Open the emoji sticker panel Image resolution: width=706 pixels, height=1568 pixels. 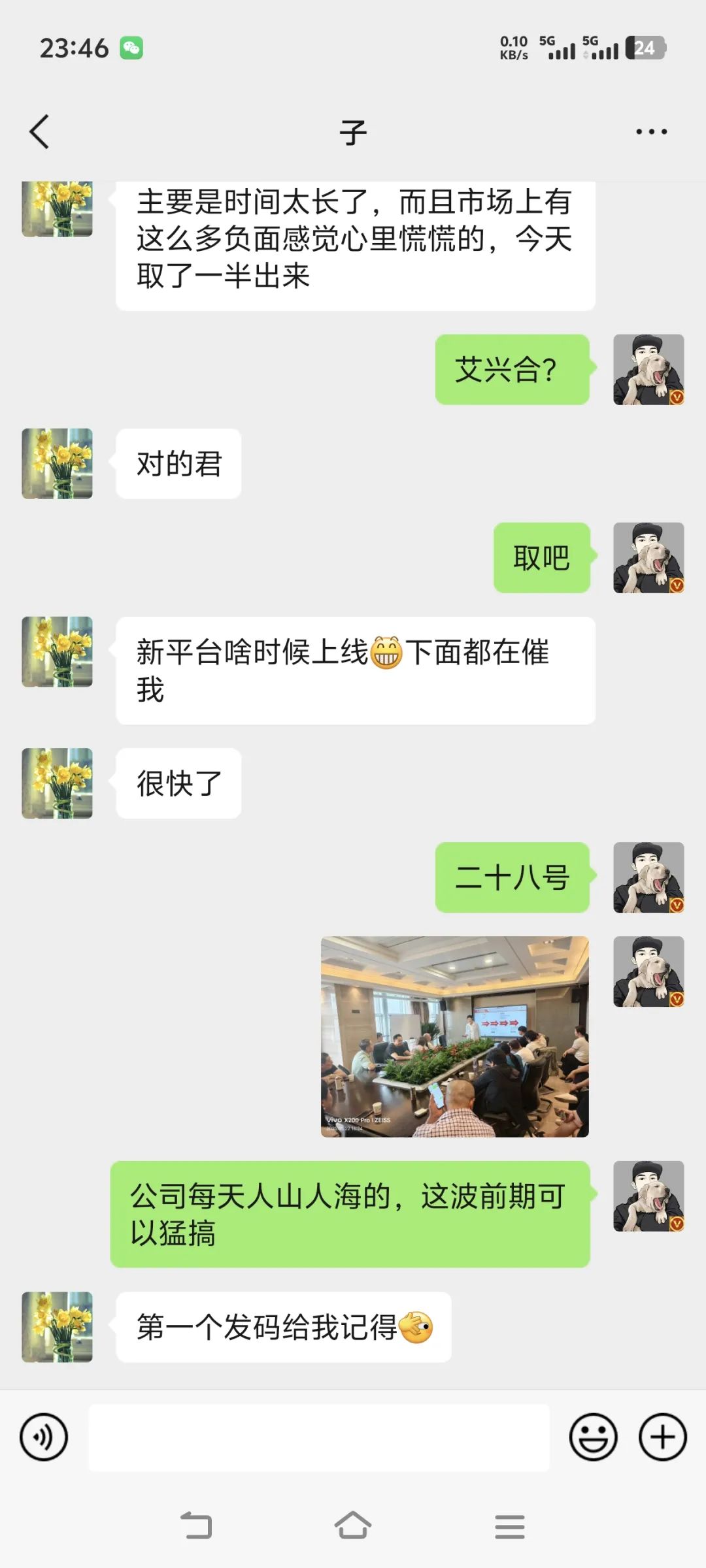click(593, 1437)
